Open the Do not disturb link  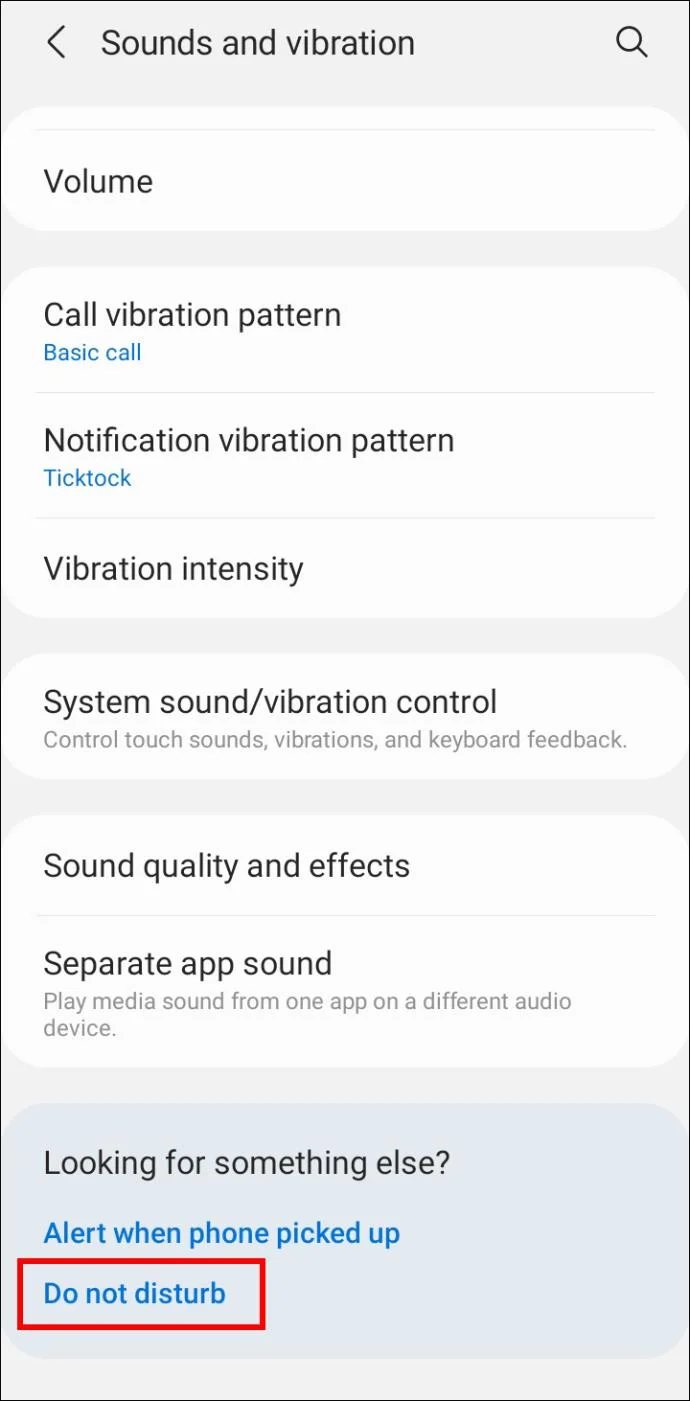135,1293
